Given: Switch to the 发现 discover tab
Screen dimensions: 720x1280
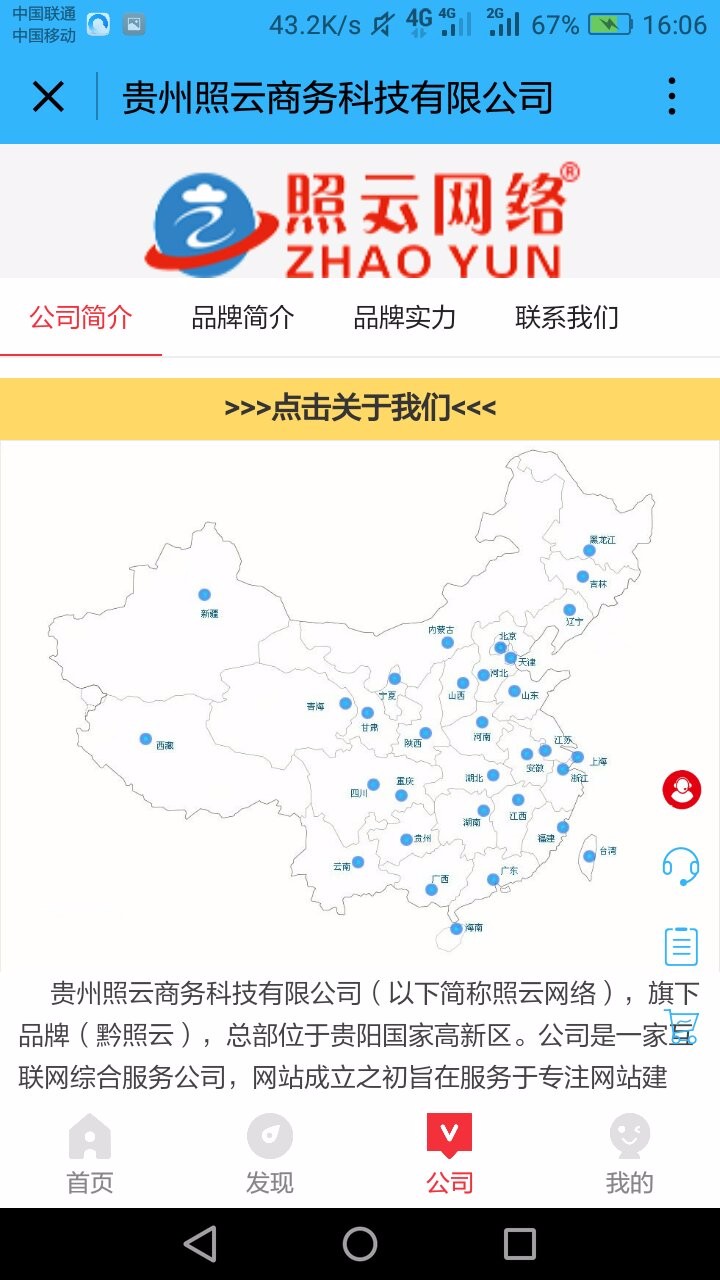Looking at the screenshot, I should (270, 1155).
